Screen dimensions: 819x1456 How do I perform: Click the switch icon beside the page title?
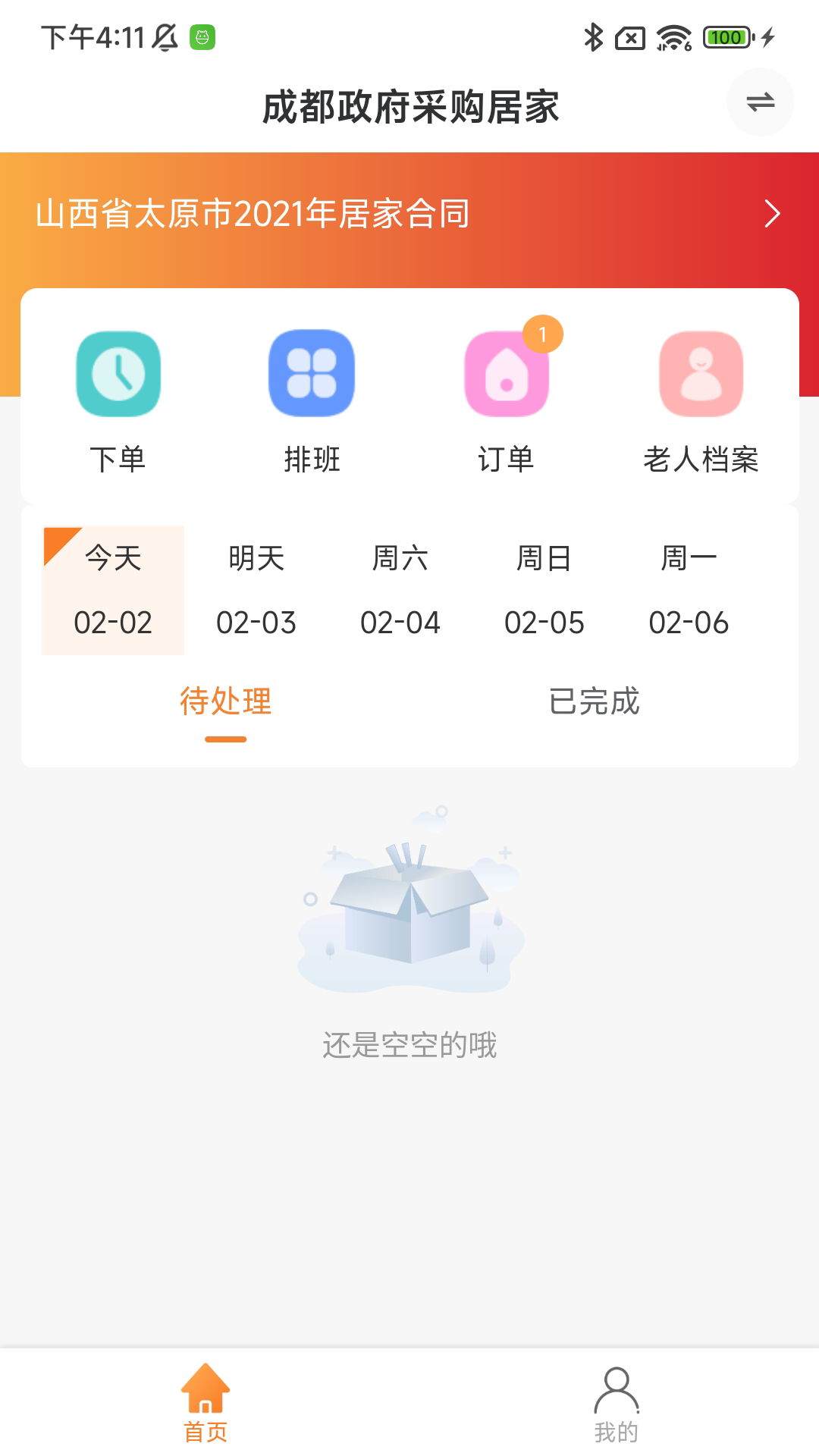761,102
